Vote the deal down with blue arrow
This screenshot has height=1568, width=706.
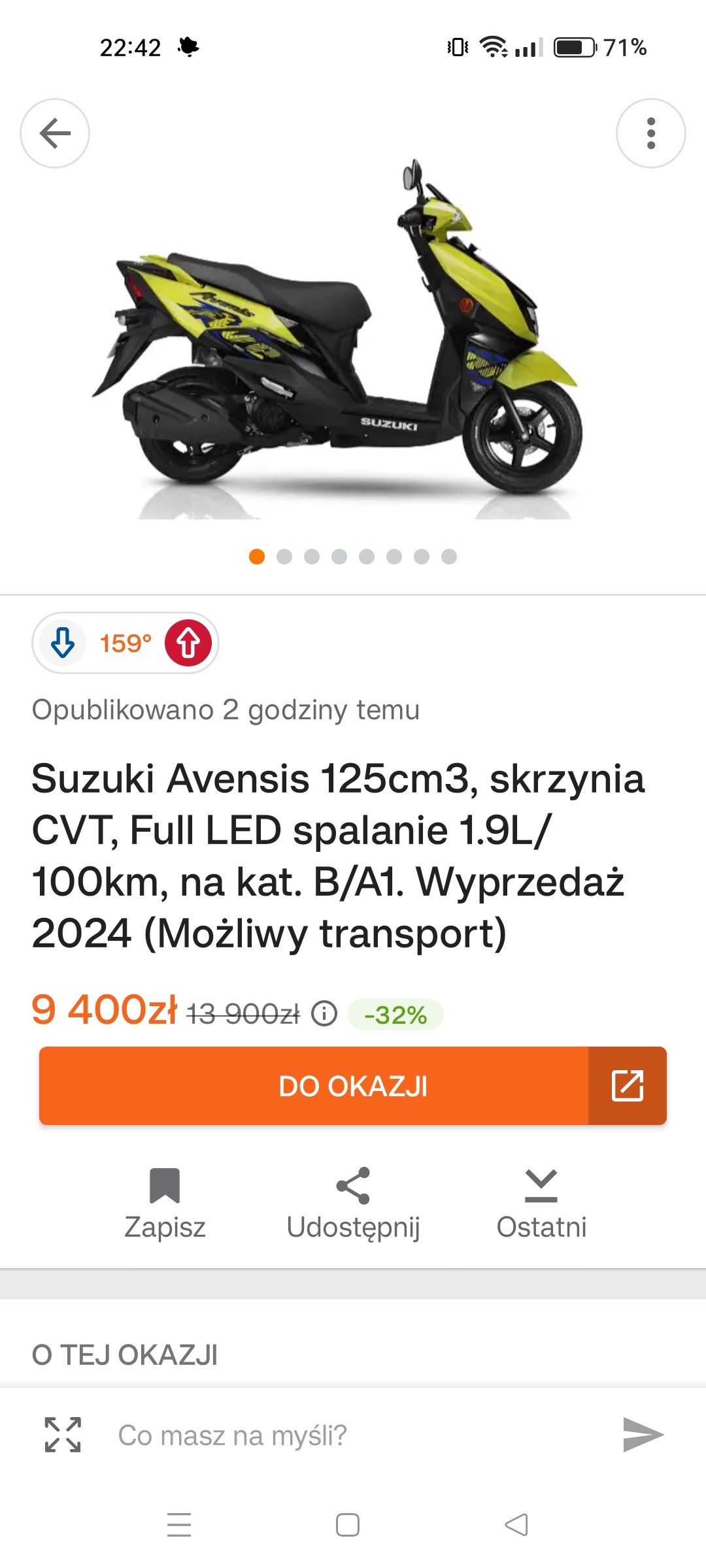tap(63, 643)
